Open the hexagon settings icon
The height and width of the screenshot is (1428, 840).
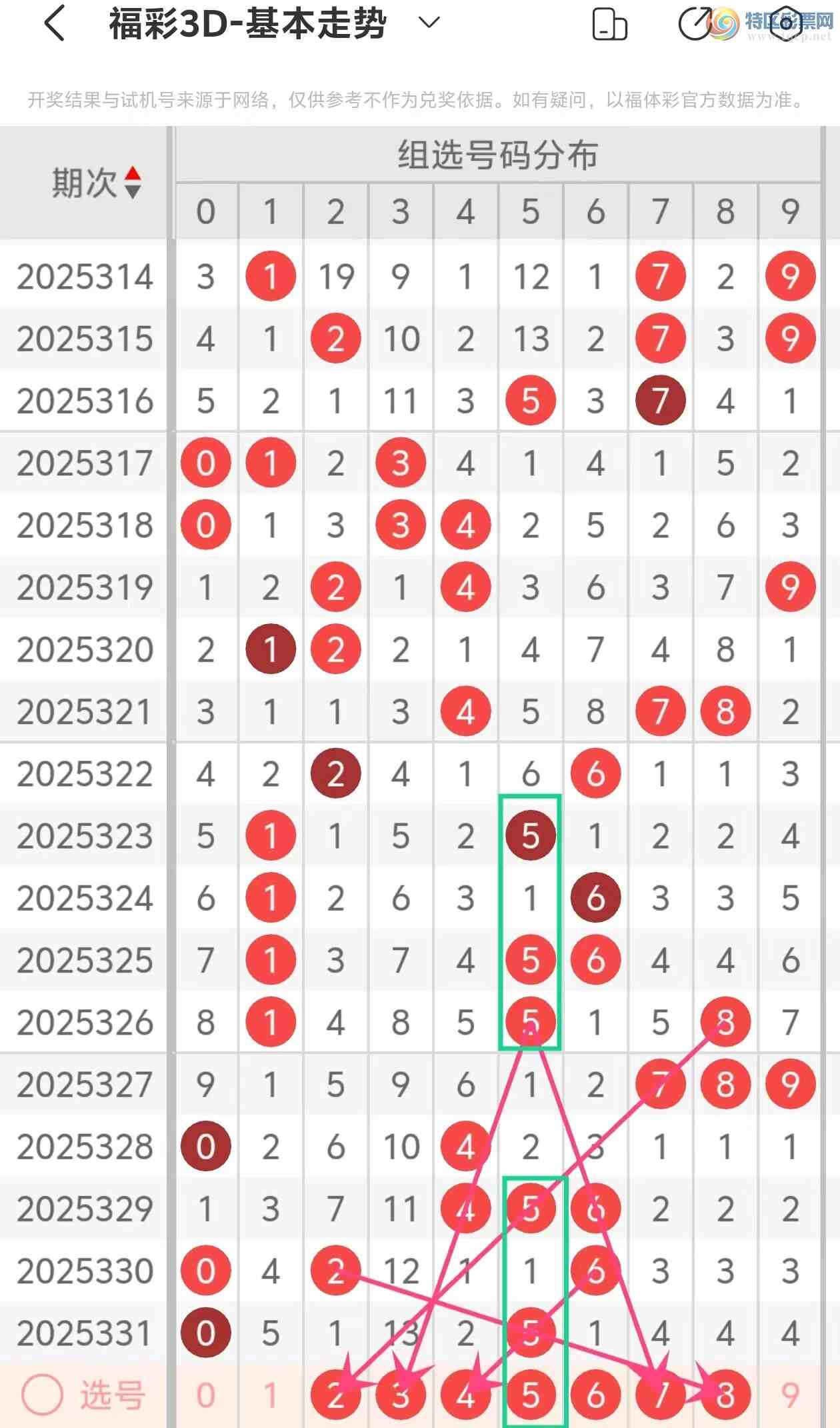coord(786,24)
